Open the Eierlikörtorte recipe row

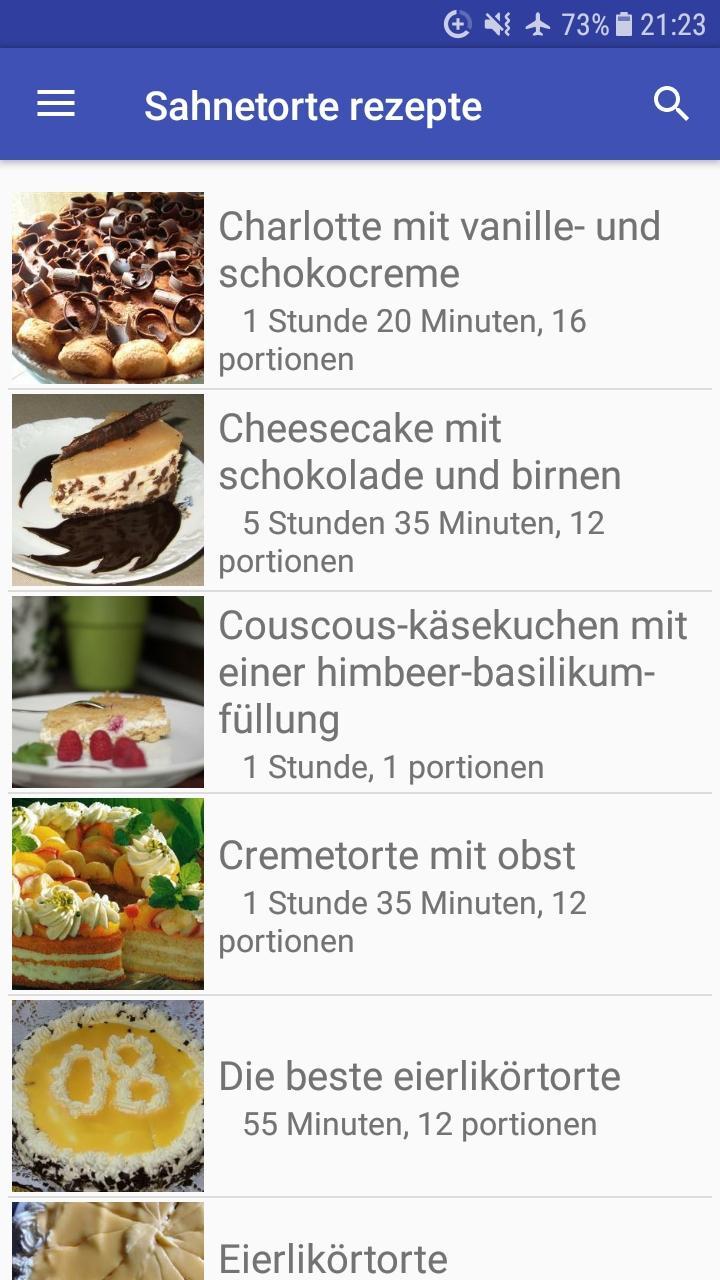(360, 1239)
